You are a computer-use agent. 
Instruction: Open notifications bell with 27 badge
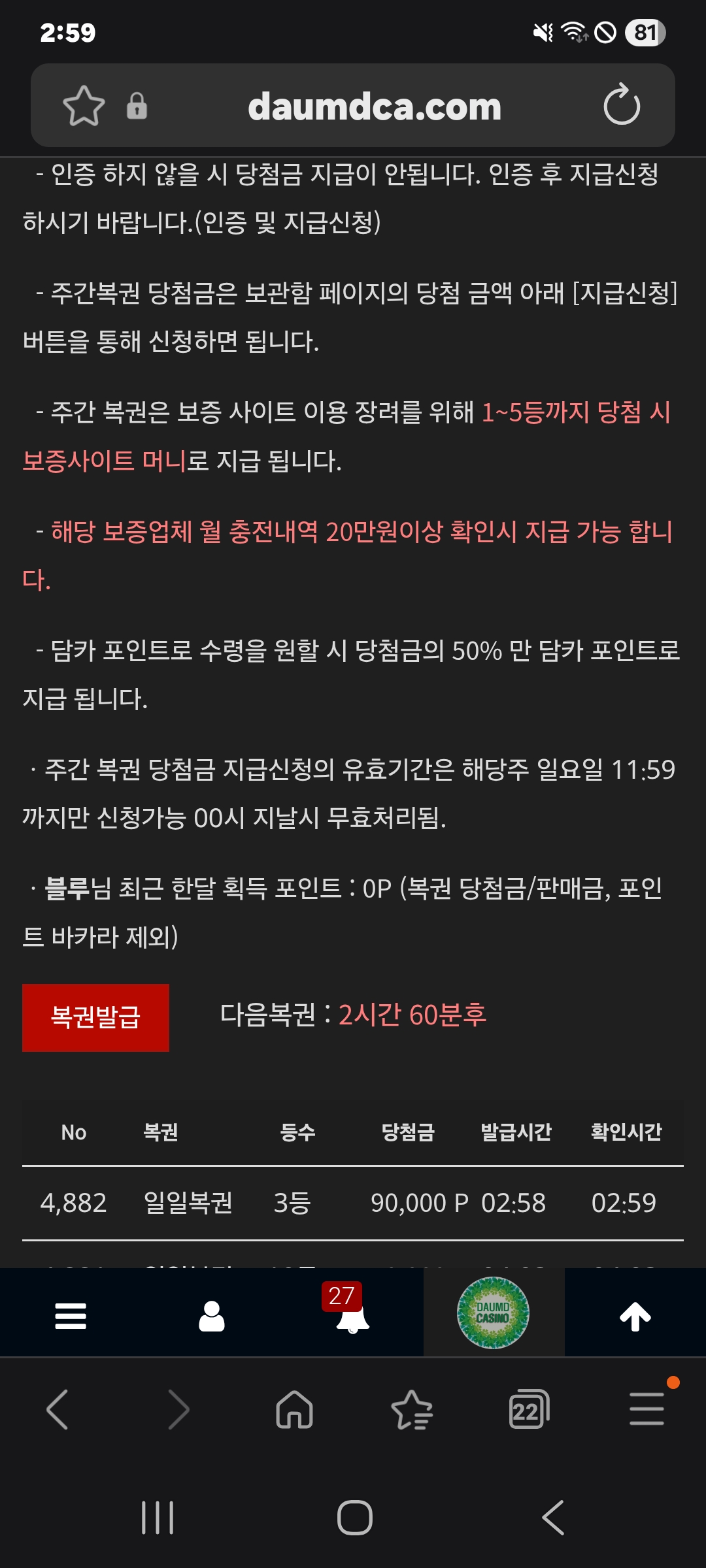(352, 1316)
